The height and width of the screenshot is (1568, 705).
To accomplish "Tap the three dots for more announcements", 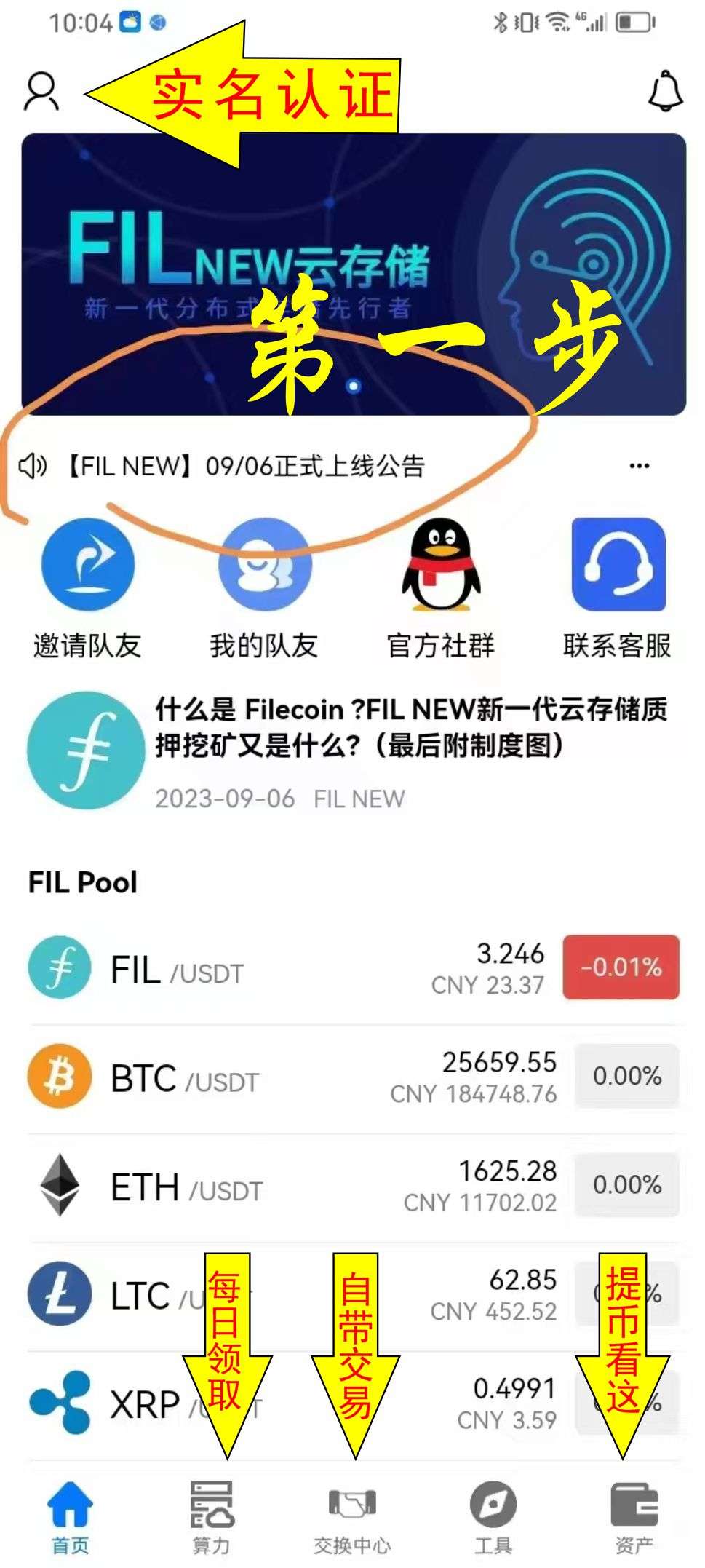I will coord(639,466).
